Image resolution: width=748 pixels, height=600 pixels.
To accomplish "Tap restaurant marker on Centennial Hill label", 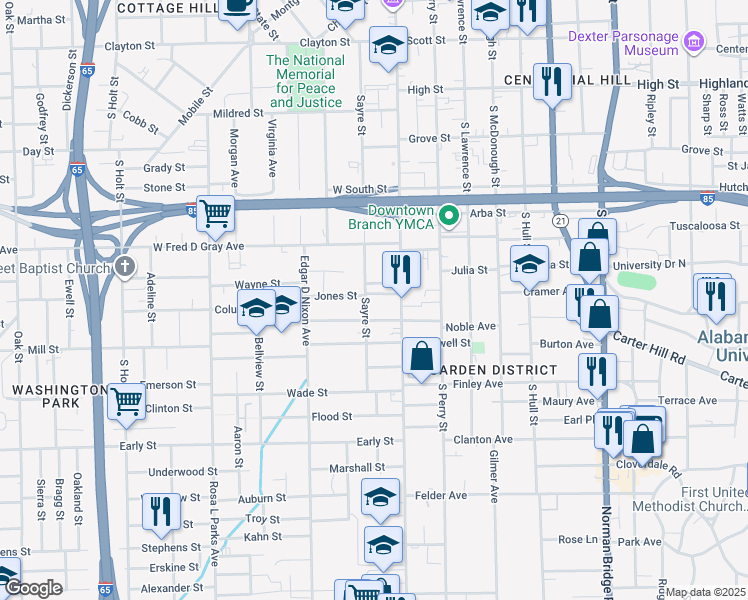I will coord(552,82).
